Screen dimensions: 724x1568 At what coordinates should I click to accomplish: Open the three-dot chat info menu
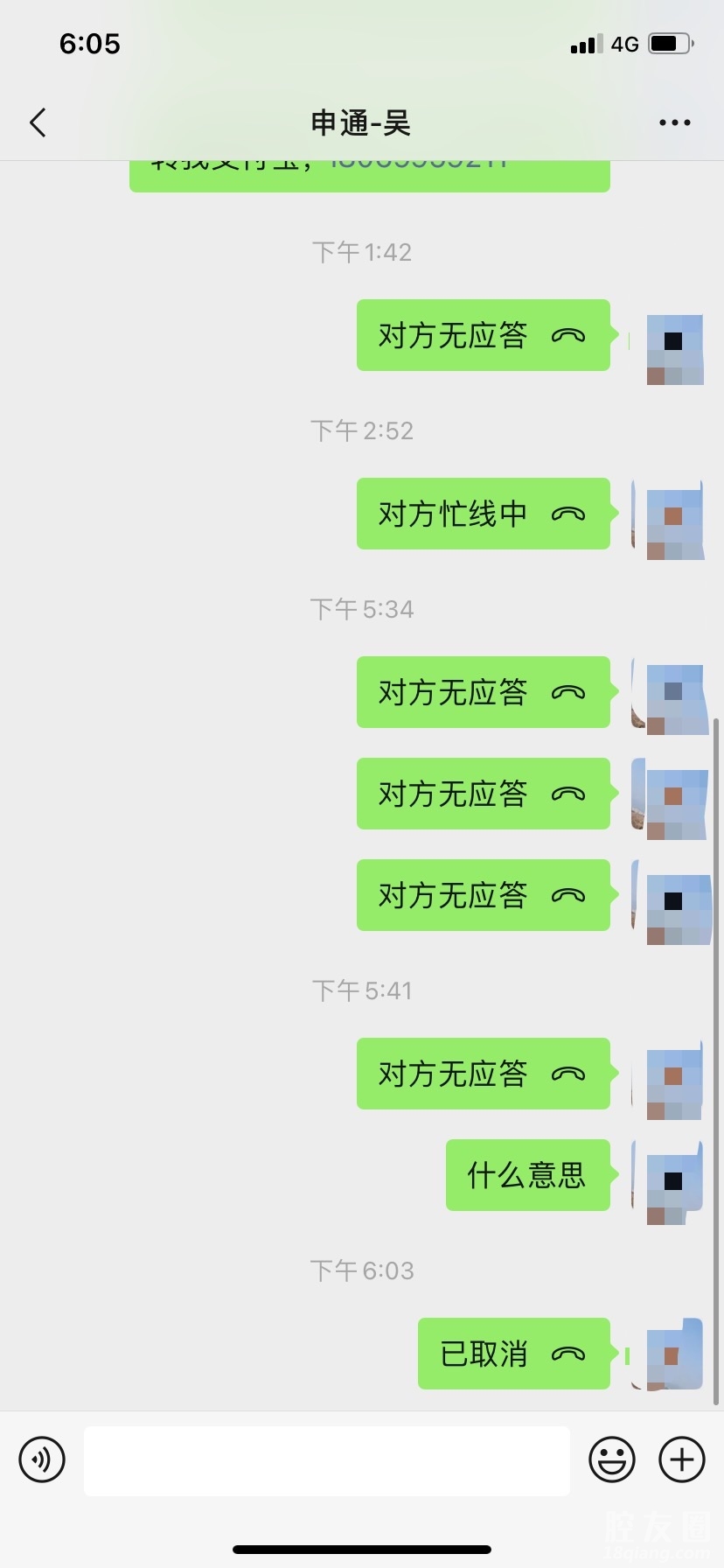tap(674, 123)
